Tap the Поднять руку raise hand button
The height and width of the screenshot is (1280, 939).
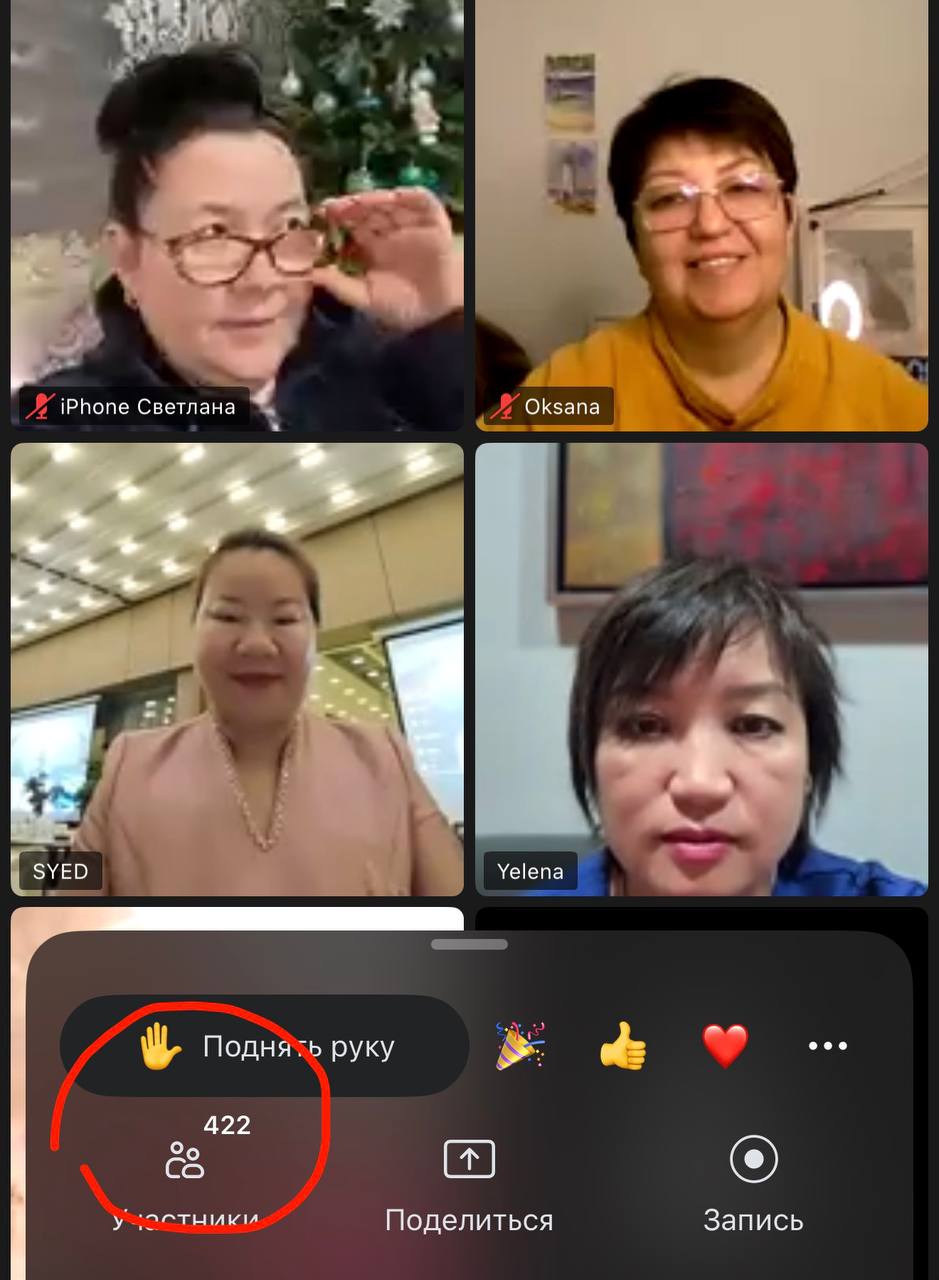point(265,1046)
